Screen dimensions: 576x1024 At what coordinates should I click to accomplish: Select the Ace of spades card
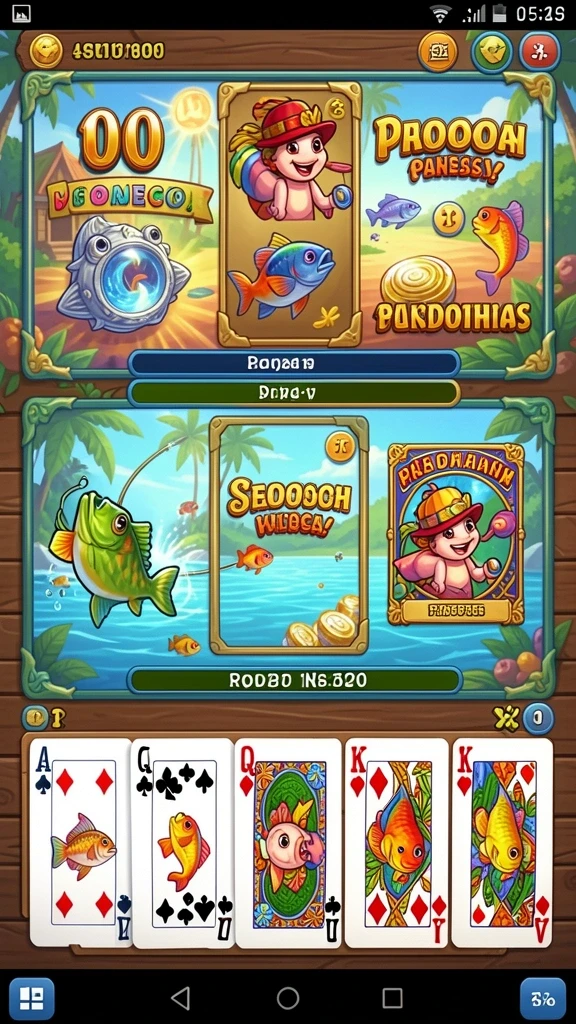[81, 842]
